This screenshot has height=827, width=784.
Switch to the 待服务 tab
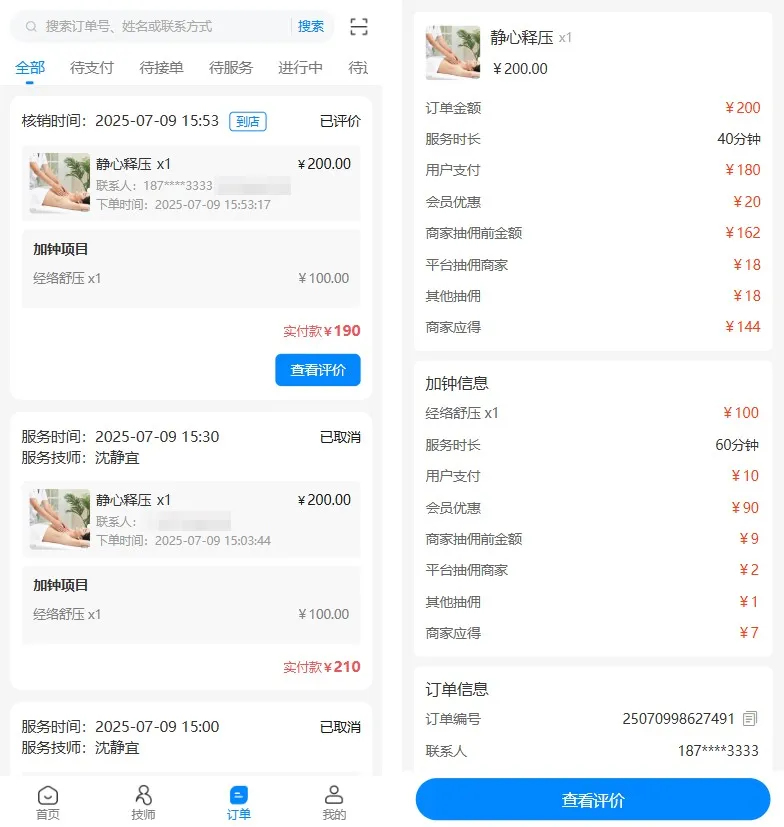pos(231,68)
